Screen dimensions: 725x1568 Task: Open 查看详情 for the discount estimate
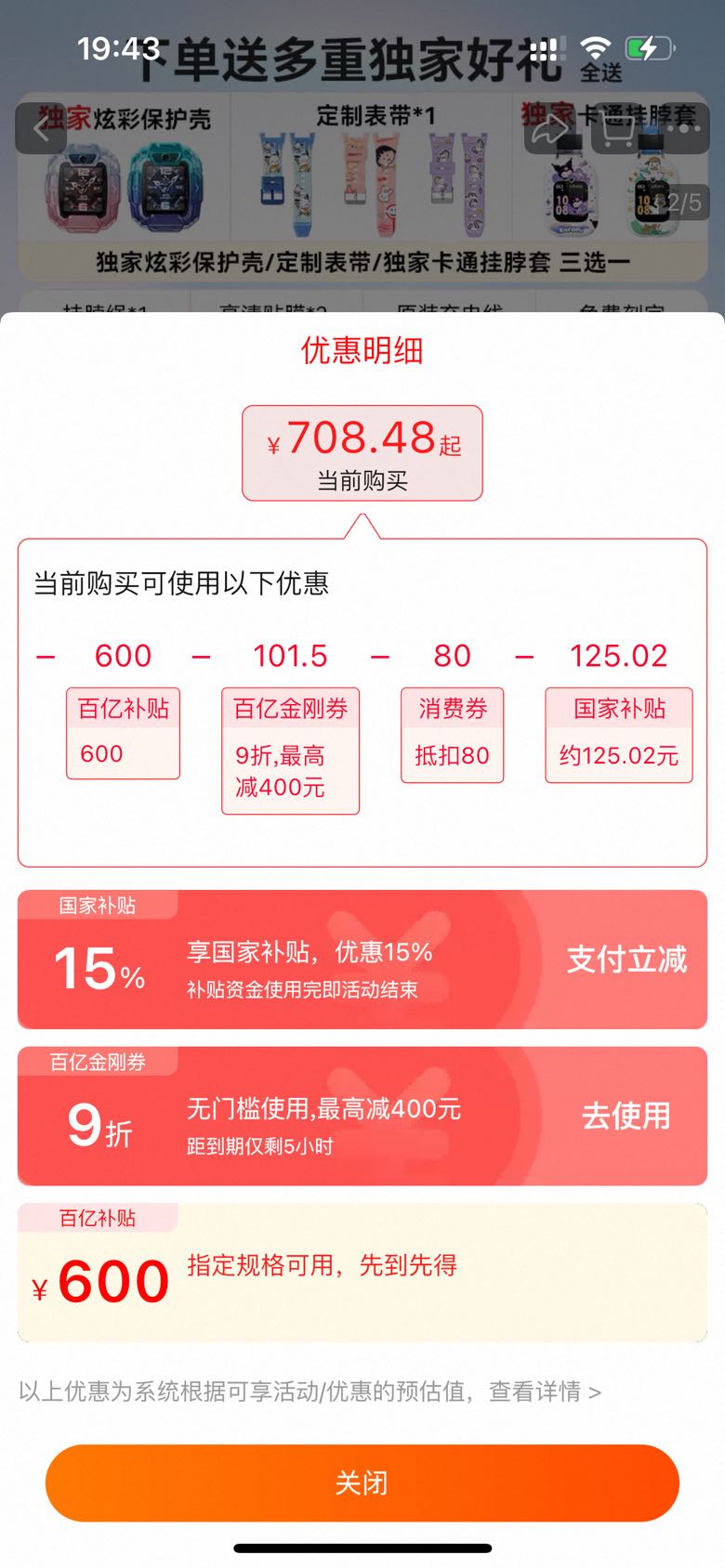click(545, 1392)
